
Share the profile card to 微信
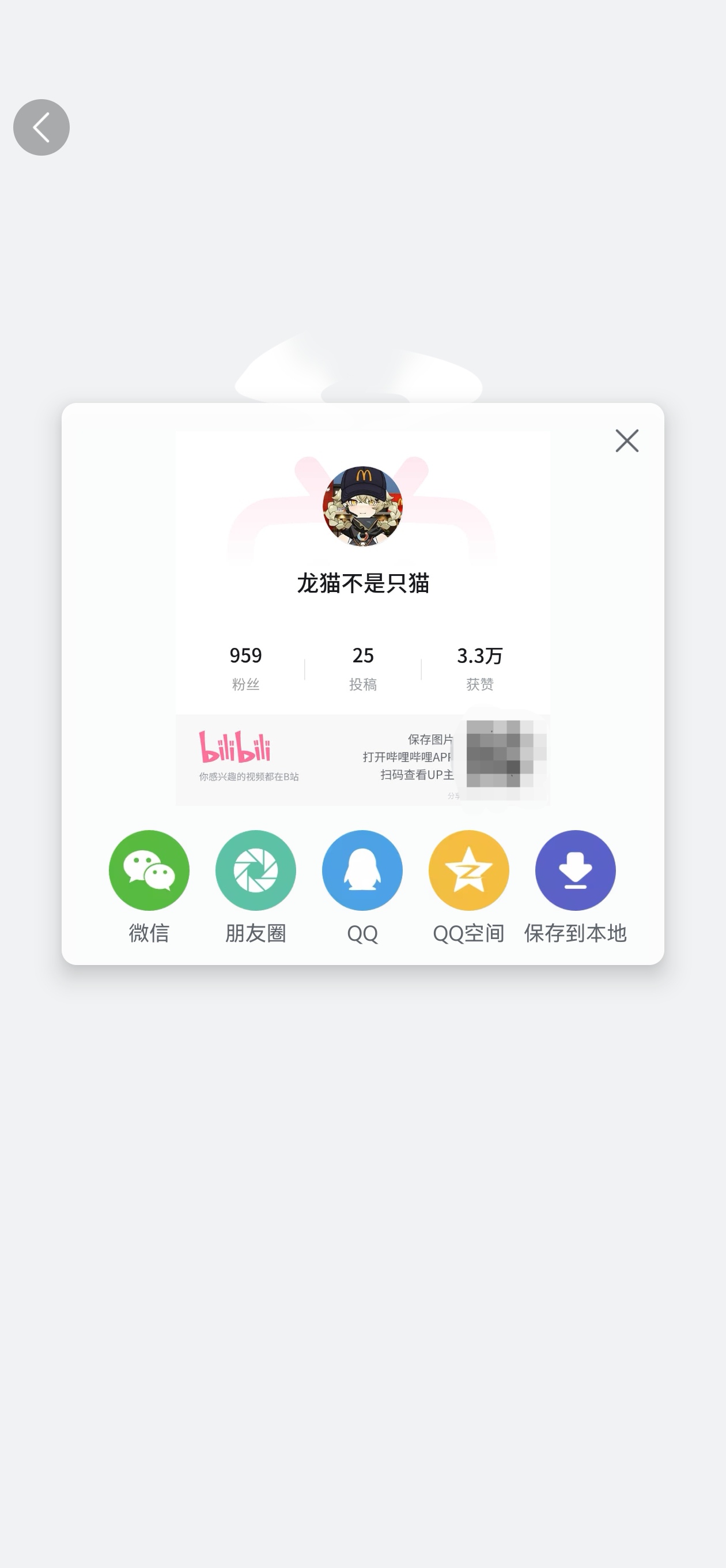(x=149, y=870)
